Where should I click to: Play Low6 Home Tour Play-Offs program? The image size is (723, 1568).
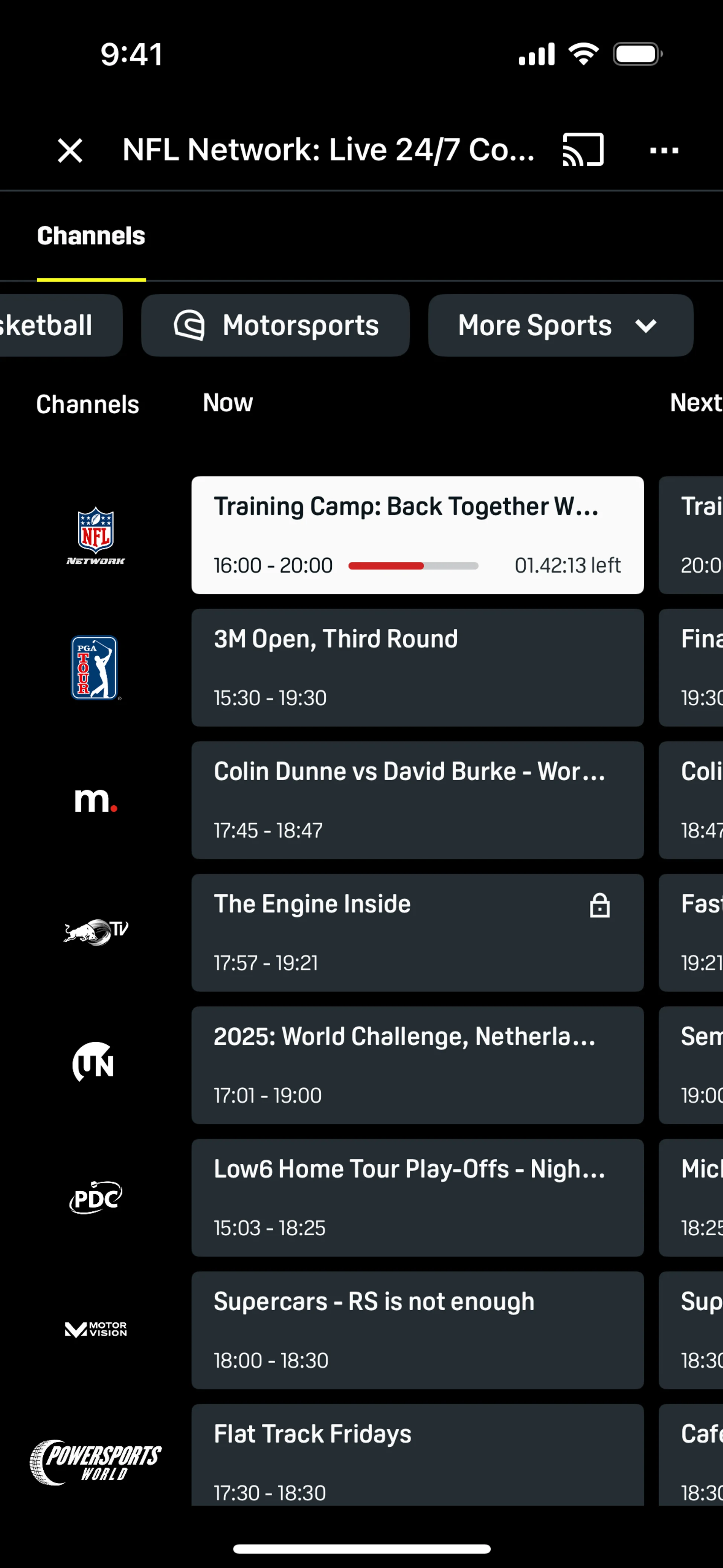(x=418, y=1197)
